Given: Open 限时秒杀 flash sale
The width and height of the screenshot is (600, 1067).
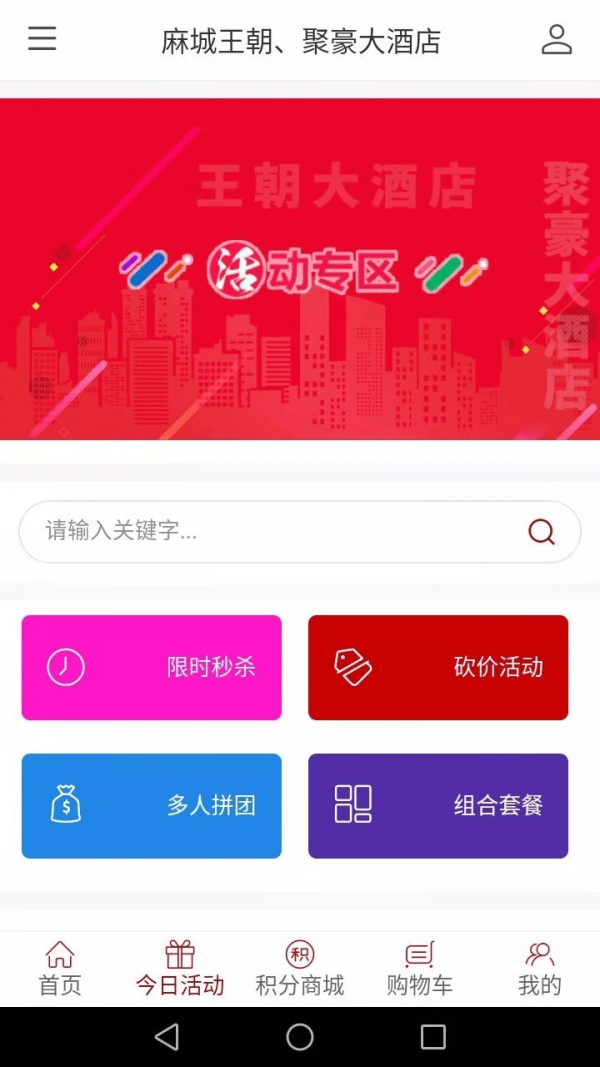Looking at the screenshot, I should click(152, 667).
